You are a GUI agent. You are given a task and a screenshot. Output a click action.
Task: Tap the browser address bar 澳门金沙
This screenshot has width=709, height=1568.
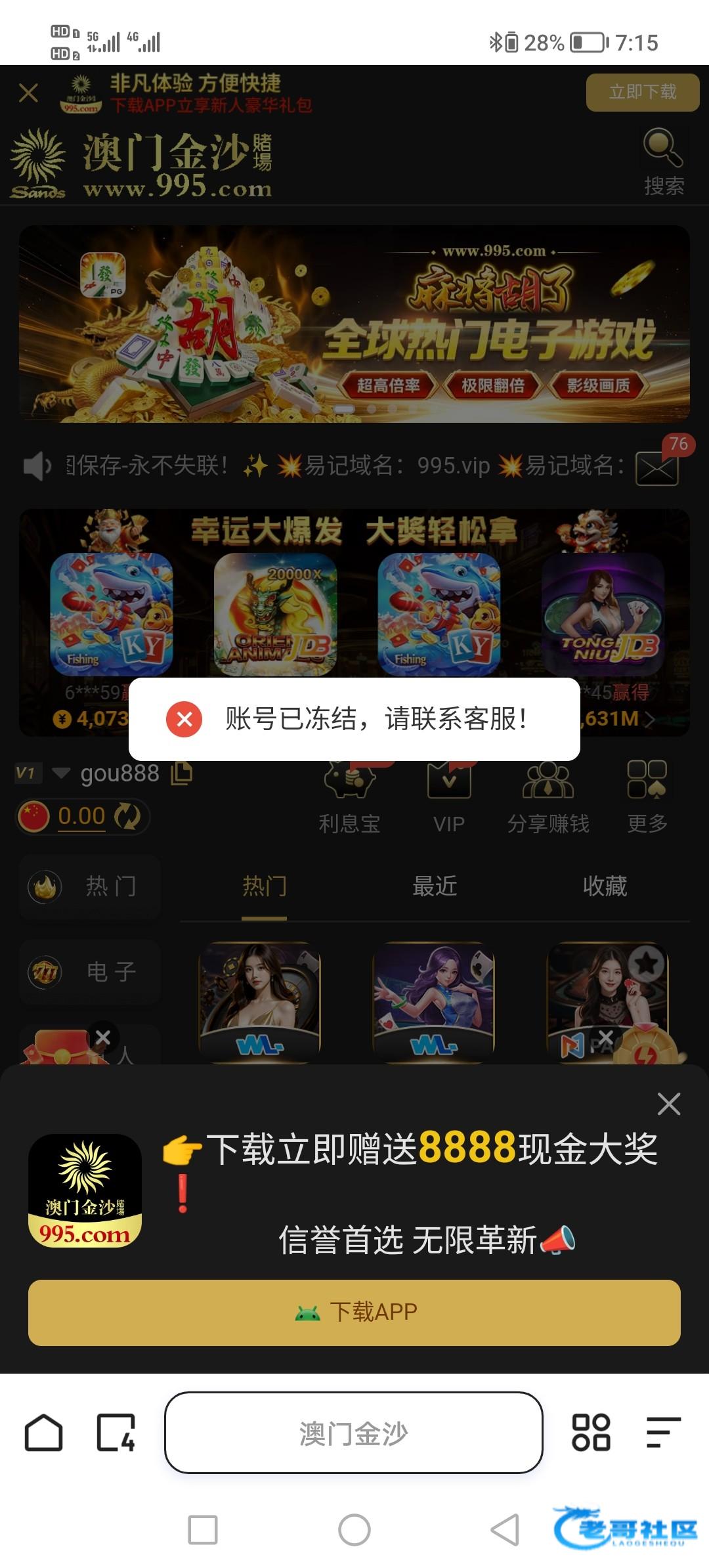(x=354, y=1433)
